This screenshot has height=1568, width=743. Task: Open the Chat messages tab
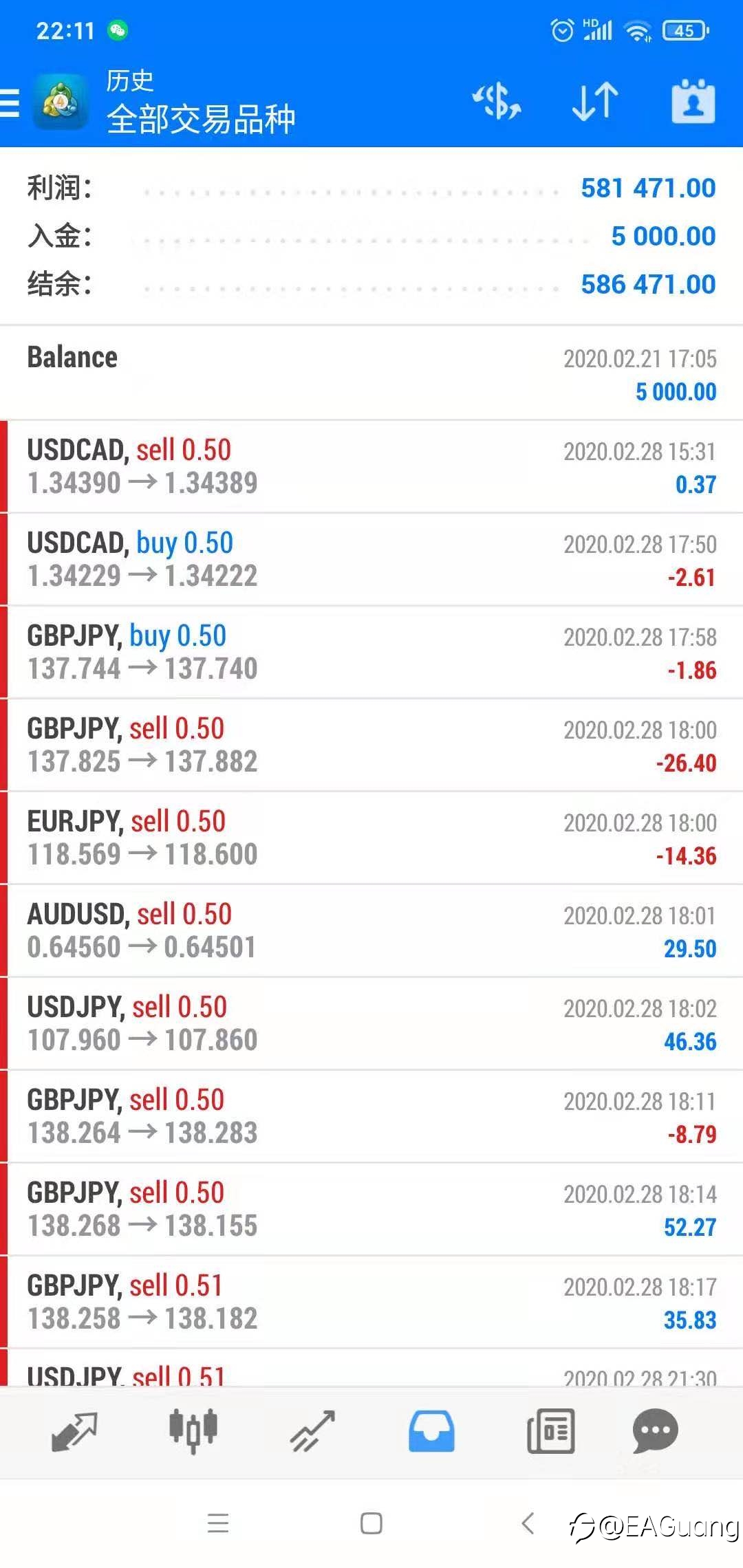pyautogui.click(x=656, y=1432)
